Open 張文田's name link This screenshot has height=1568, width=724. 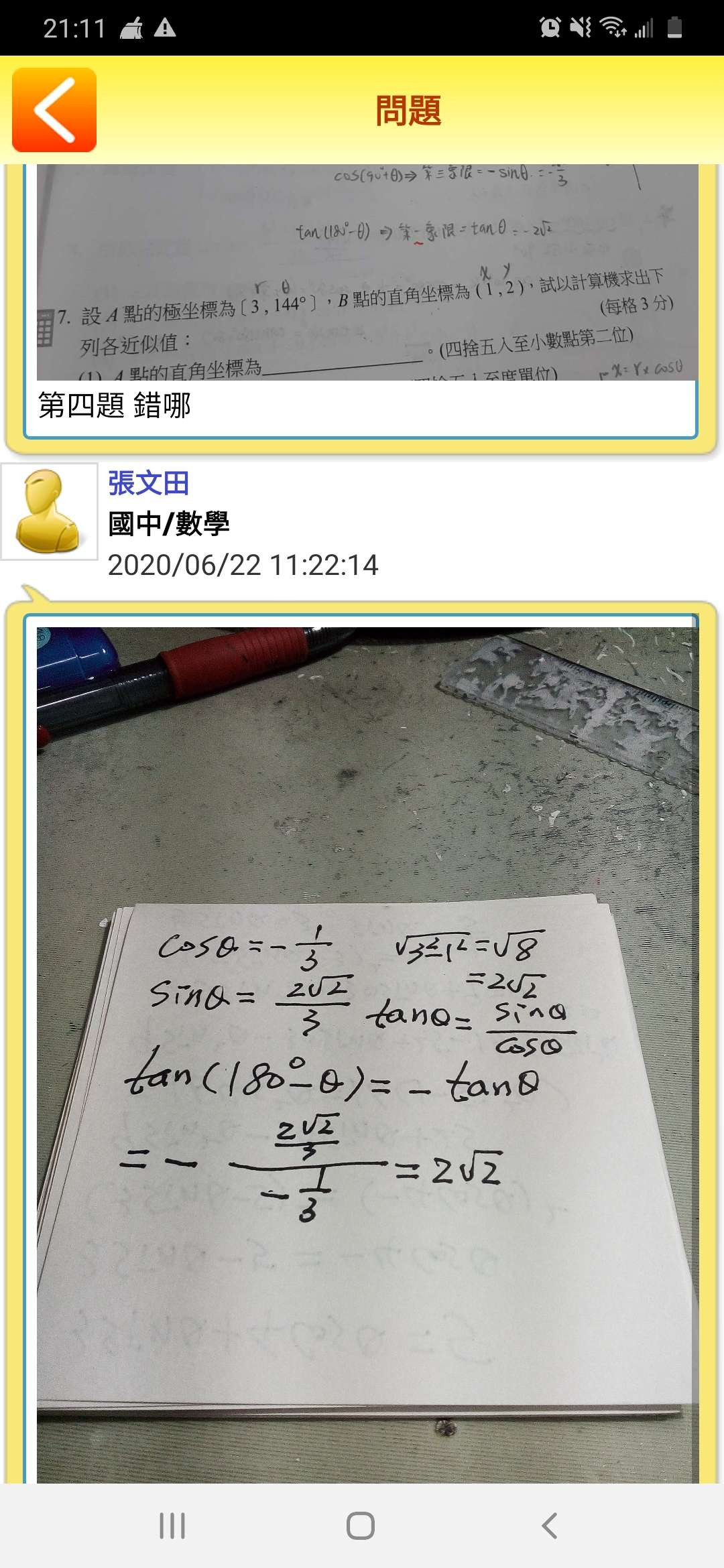click(149, 483)
